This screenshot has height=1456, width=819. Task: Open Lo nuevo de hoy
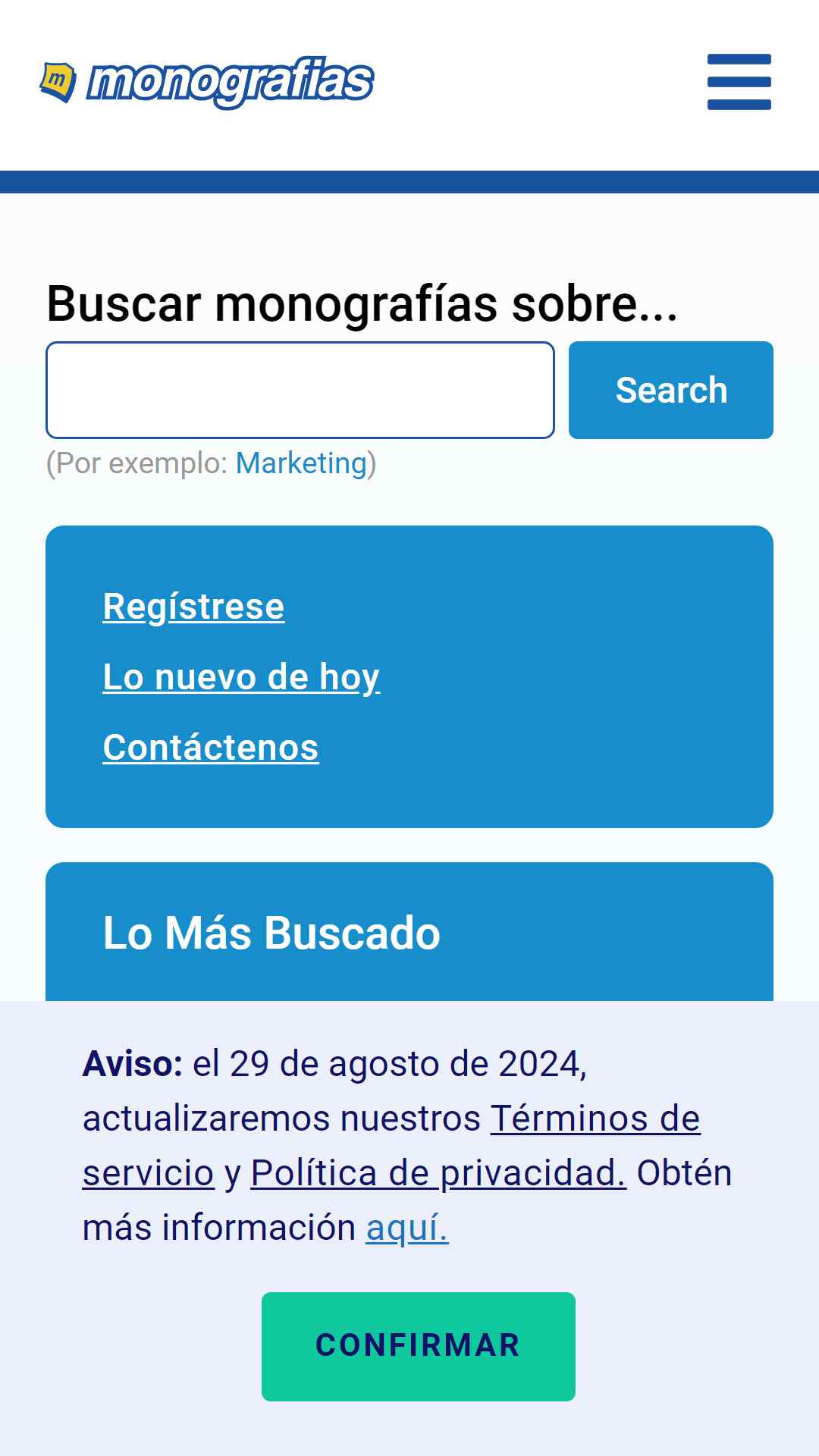pos(241,677)
